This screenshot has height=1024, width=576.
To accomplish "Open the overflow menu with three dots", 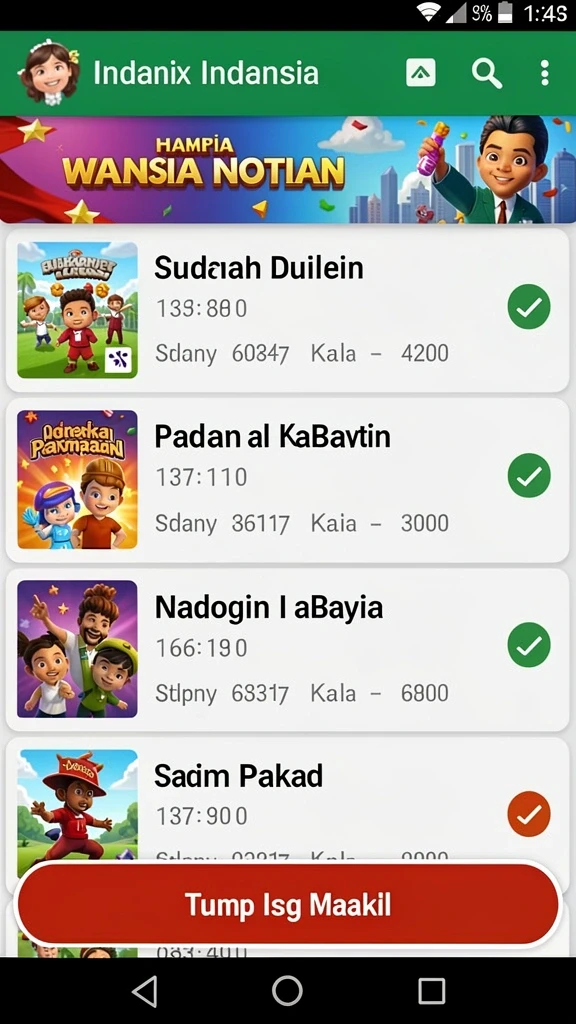I will [545, 73].
